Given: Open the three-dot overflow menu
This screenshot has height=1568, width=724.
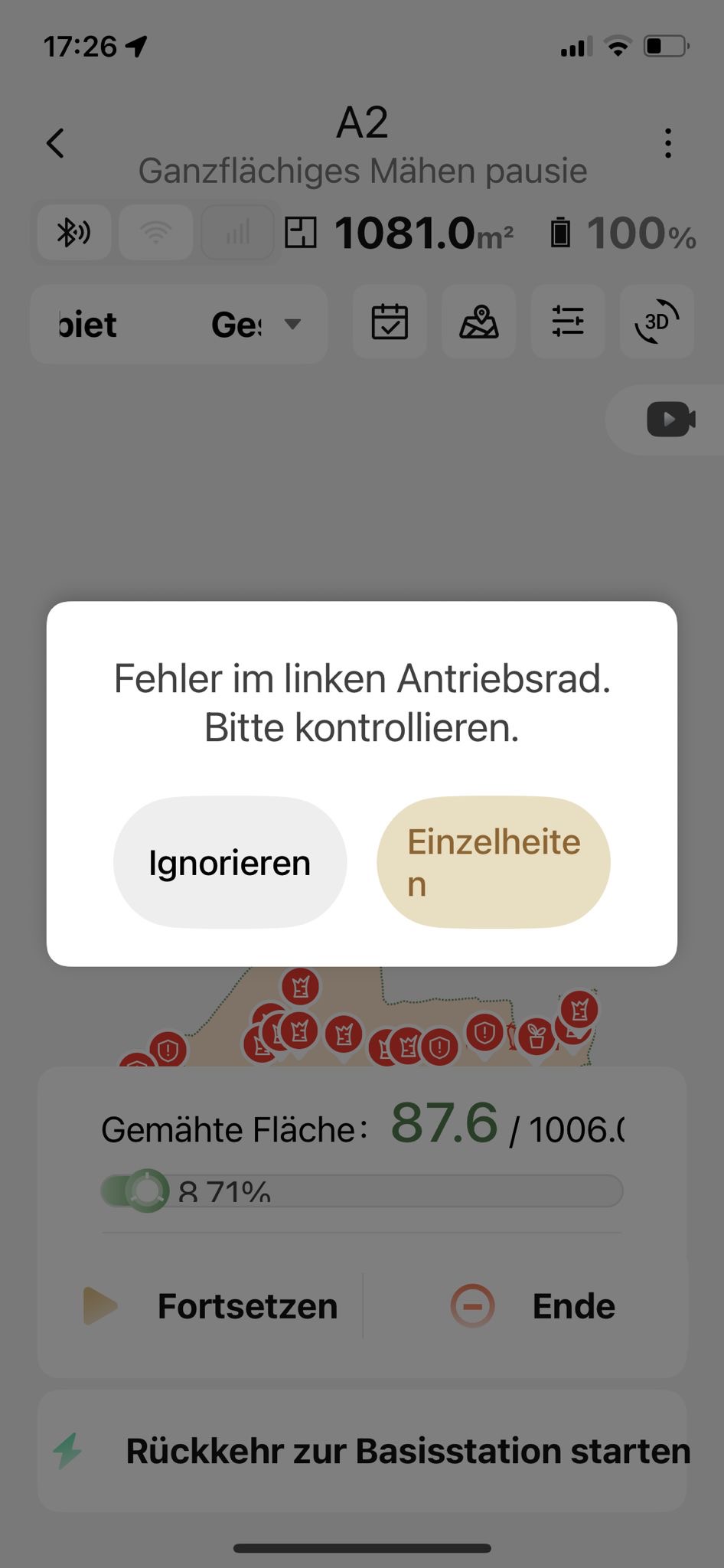Looking at the screenshot, I should (x=668, y=143).
